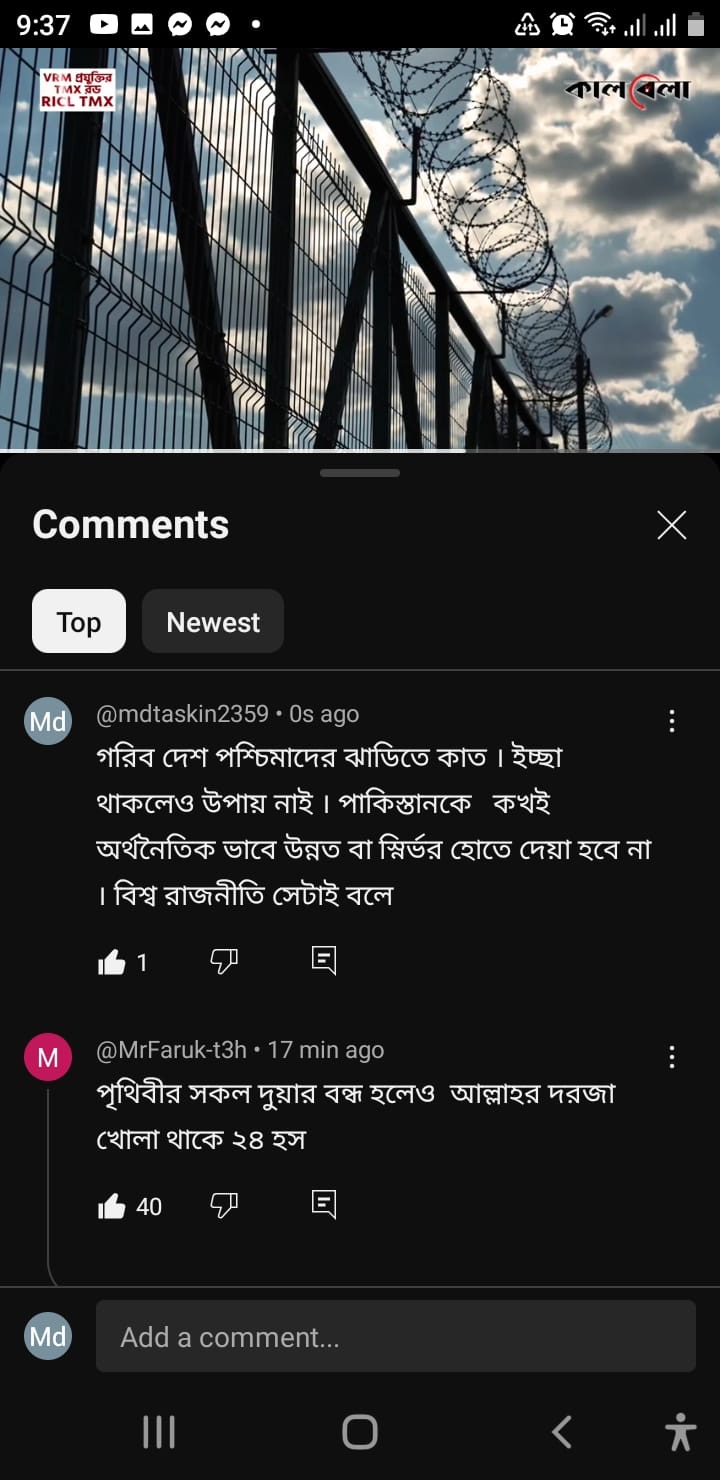Open recent apps from navigation bar
The height and width of the screenshot is (1480, 720).
pyautogui.click(x=159, y=1432)
